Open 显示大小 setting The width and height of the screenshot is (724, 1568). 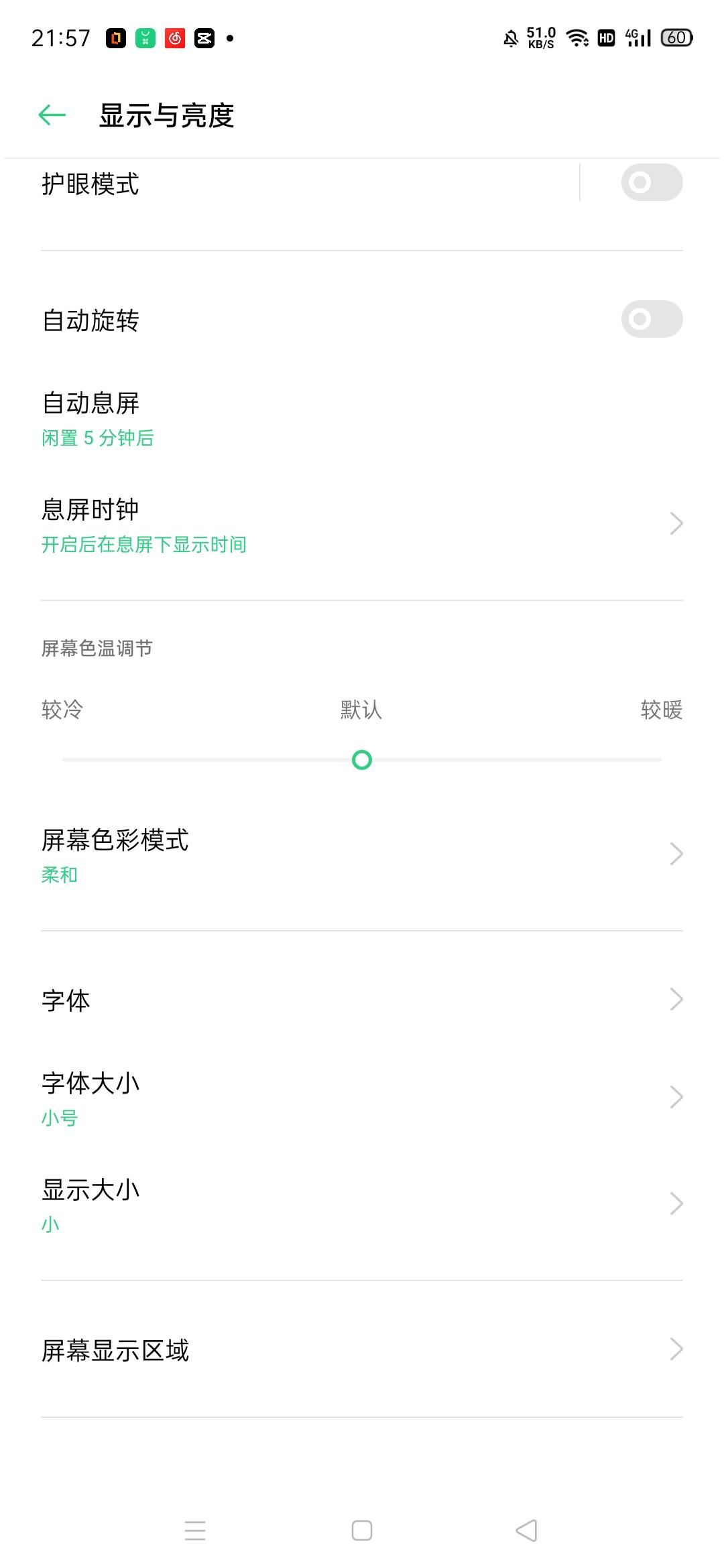pos(362,1204)
